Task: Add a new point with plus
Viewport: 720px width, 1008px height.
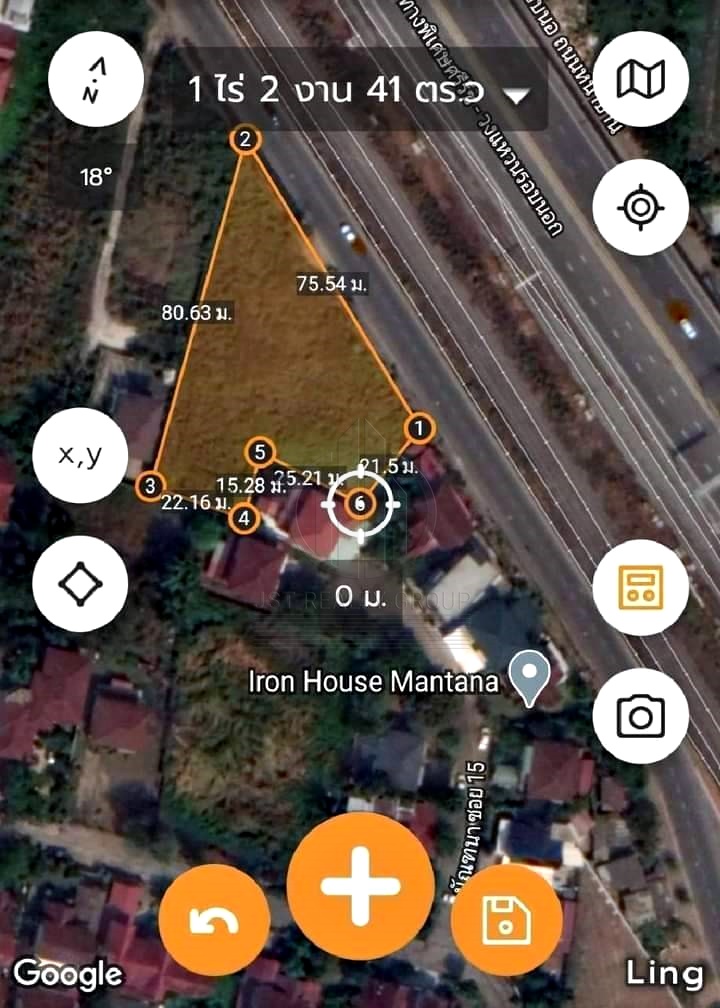Action: tap(360, 886)
